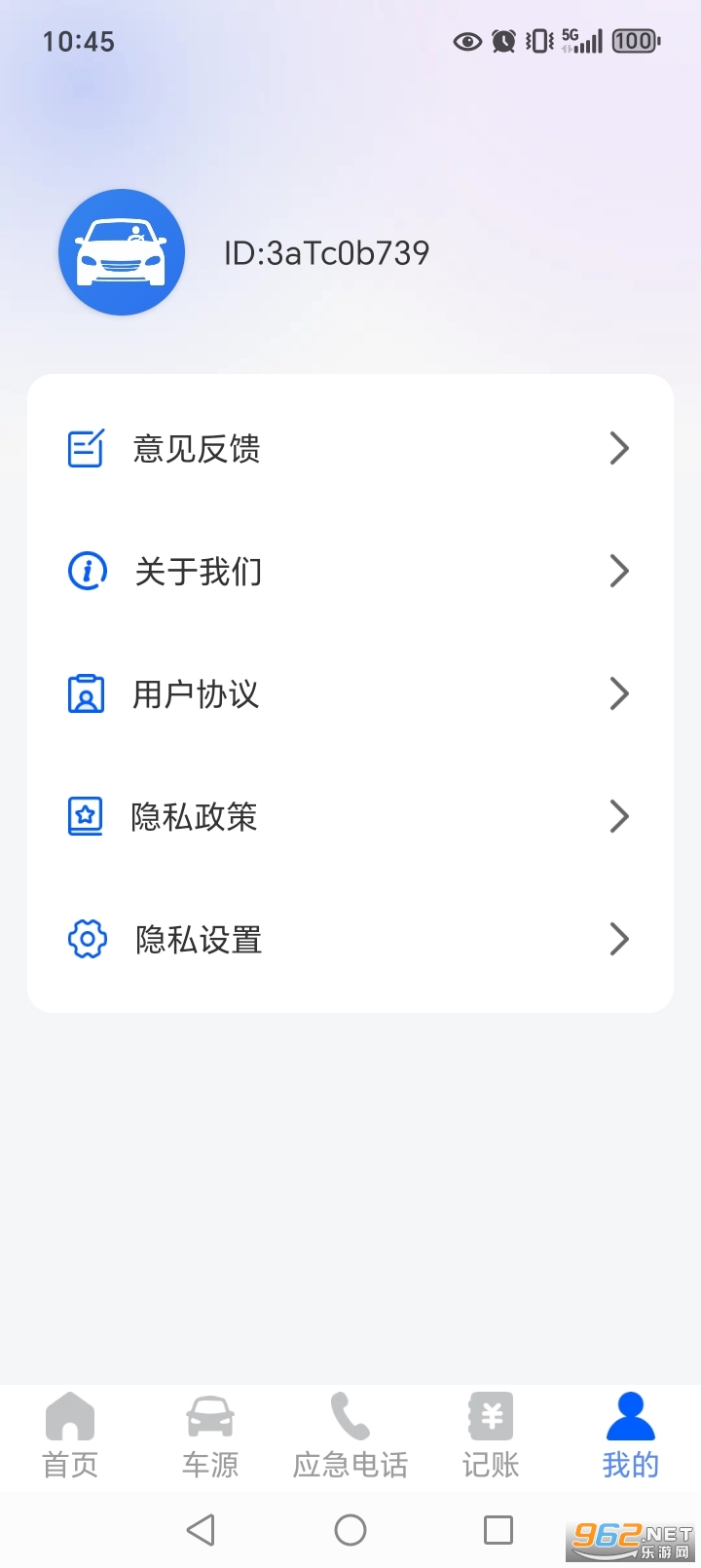
Task: Tap the user ID text 3aTc0b739
Action: point(325,251)
